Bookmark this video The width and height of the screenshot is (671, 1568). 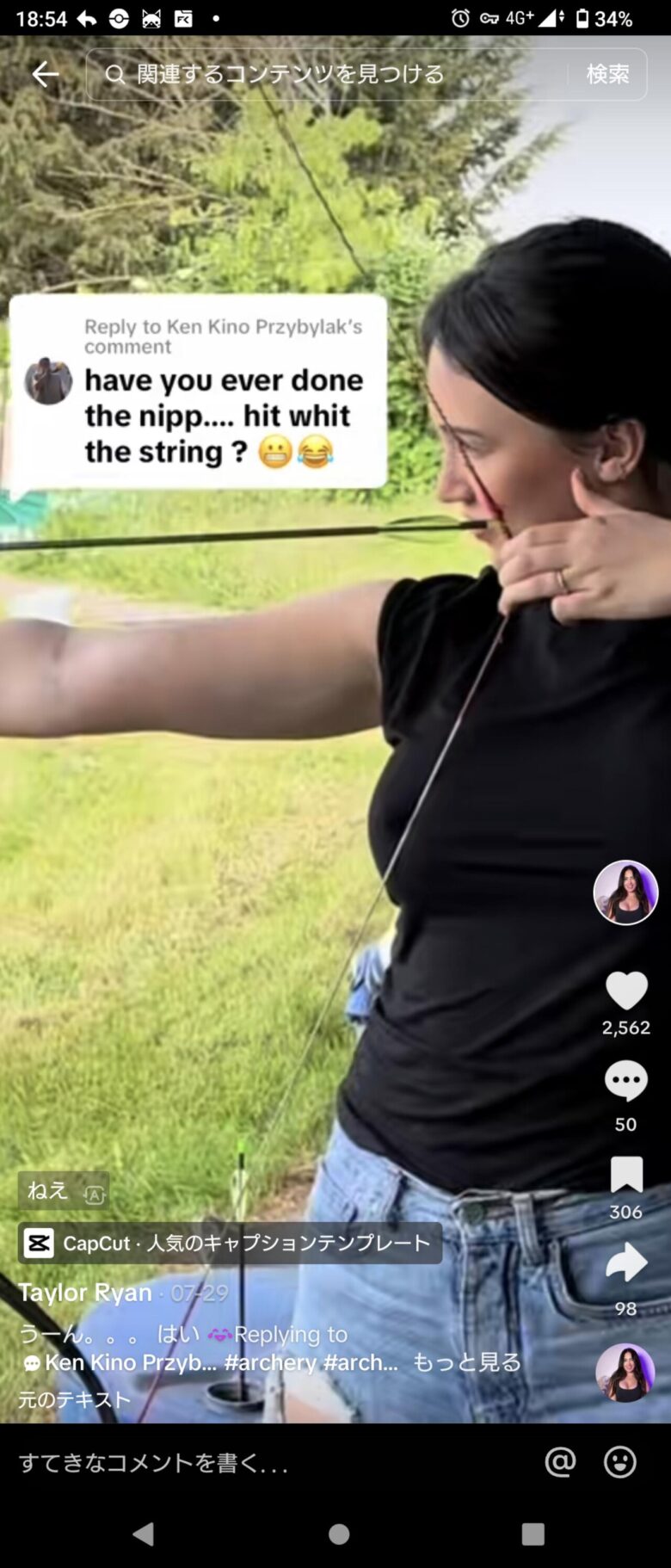click(x=625, y=1176)
